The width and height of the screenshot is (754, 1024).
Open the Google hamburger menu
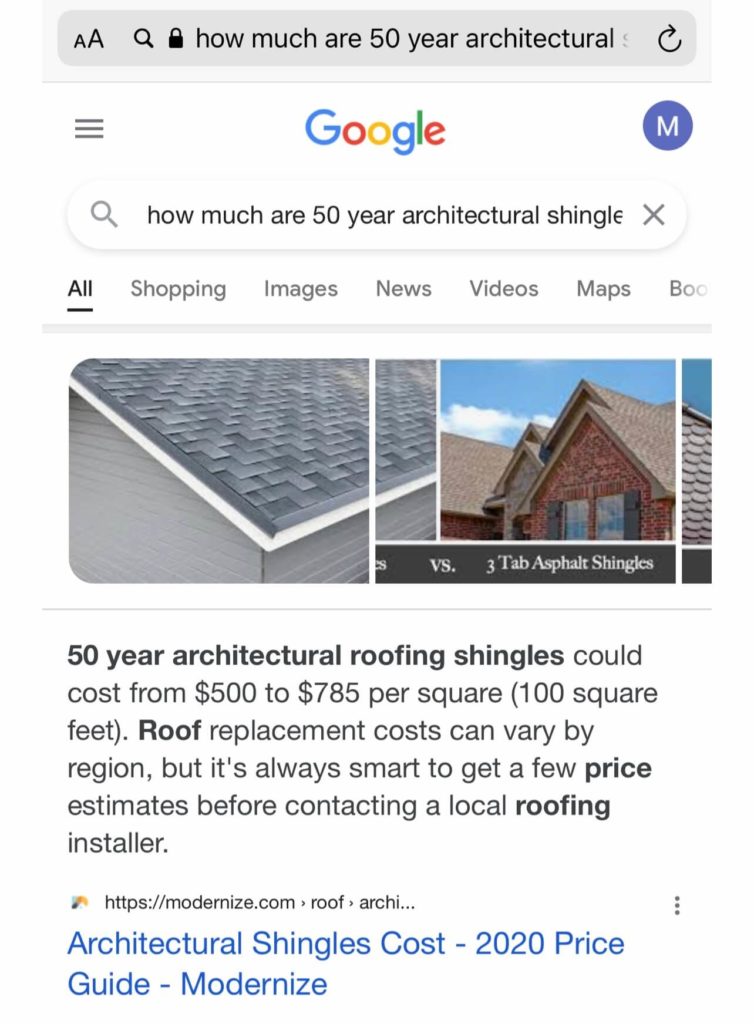click(89, 129)
